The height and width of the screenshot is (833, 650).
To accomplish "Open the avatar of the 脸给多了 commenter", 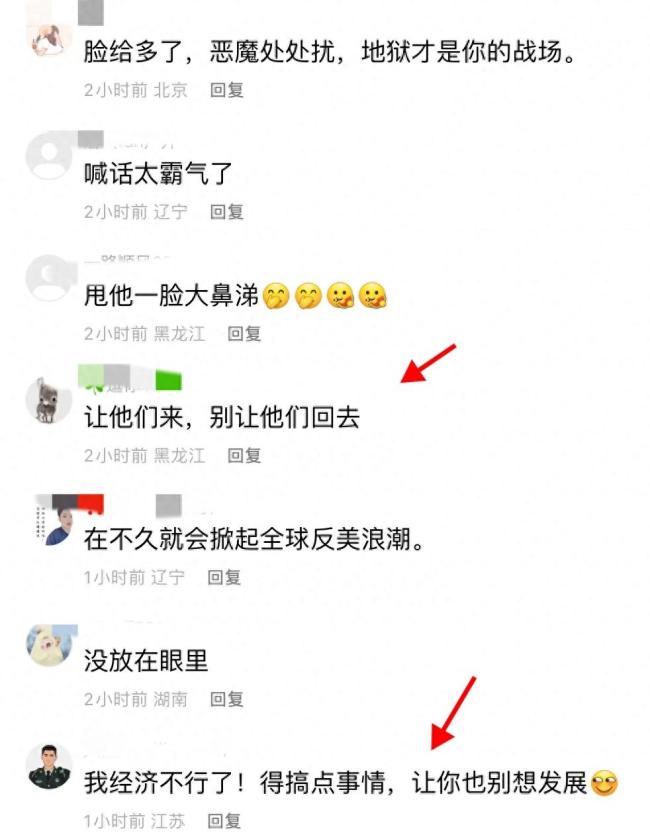I will [x=49, y=38].
